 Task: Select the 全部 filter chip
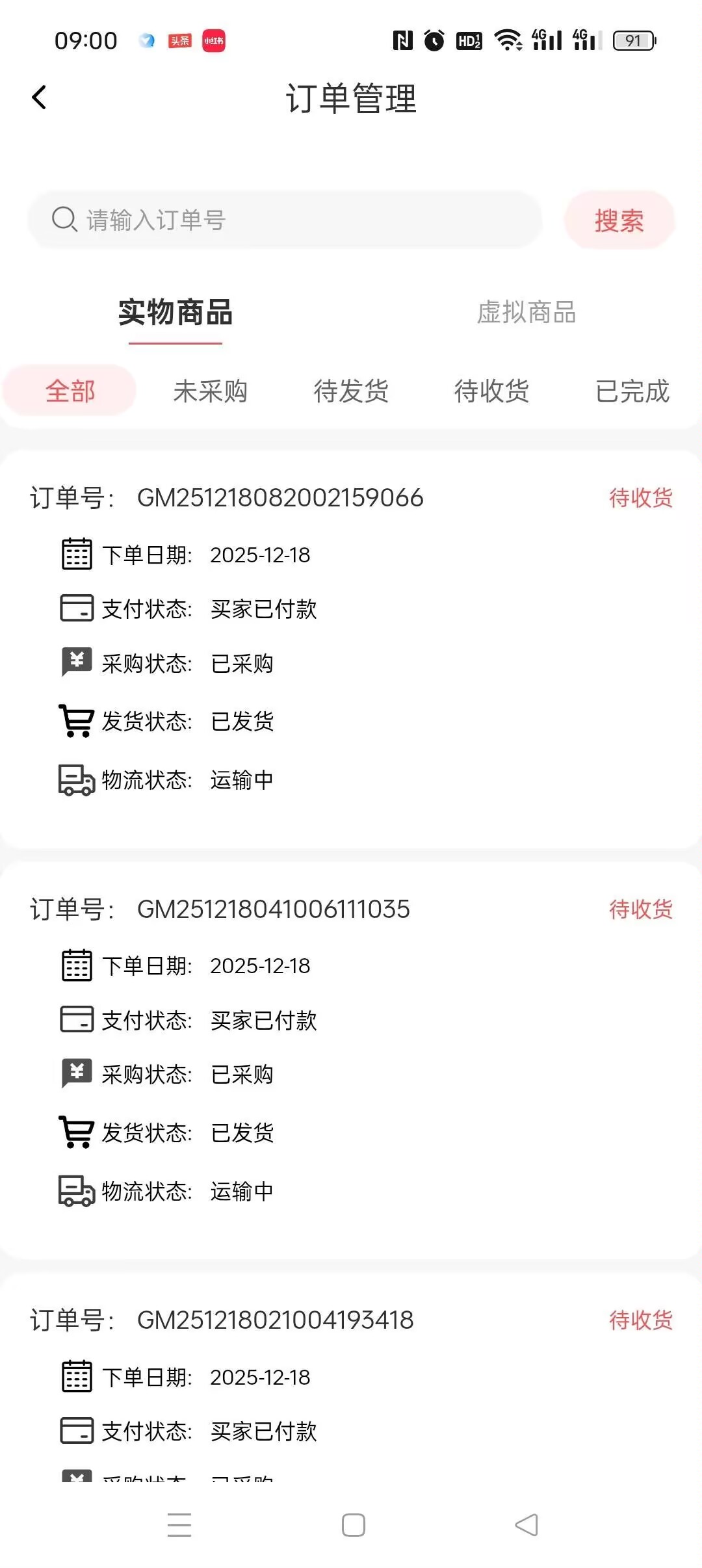coord(70,391)
